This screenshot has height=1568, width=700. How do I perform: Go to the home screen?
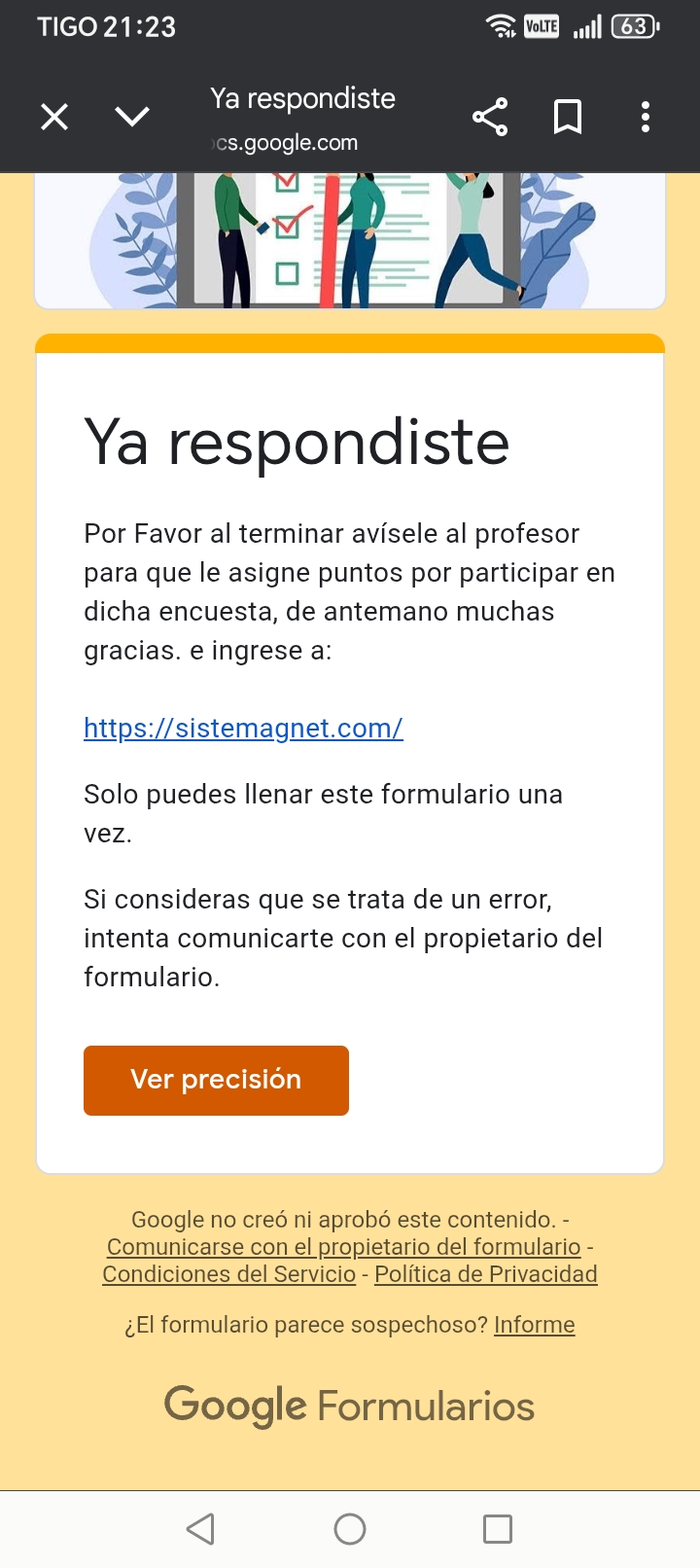[x=350, y=1529]
